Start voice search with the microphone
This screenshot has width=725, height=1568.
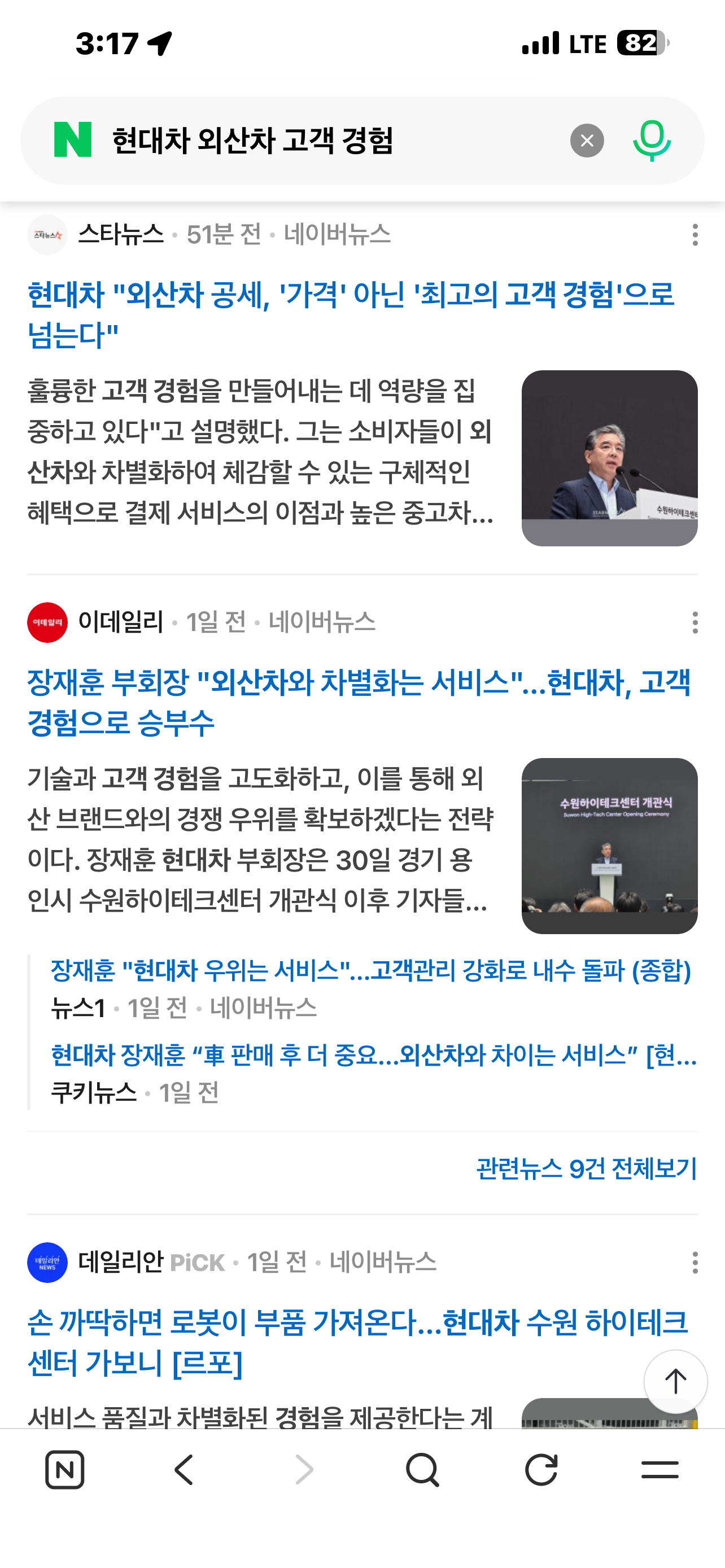tap(652, 141)
